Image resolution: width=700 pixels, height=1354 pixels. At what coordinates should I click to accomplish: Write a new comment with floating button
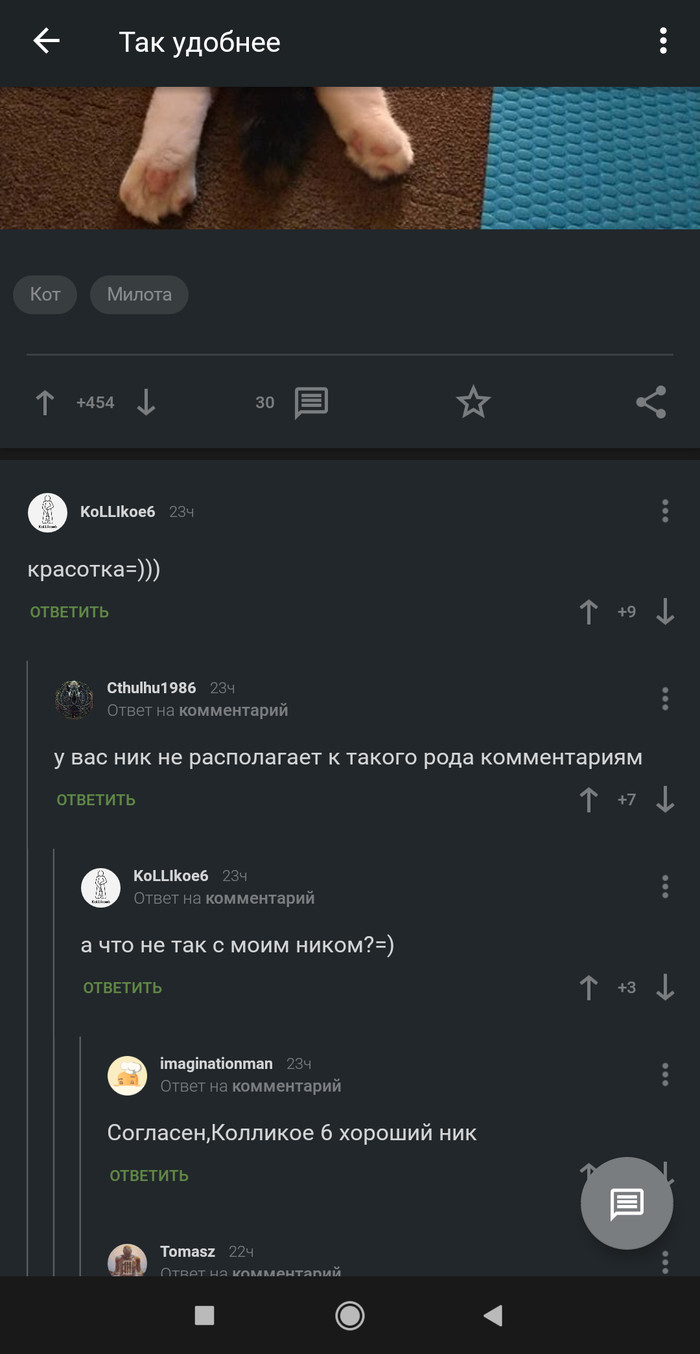pyautogui.click(x=627, y=1203)
